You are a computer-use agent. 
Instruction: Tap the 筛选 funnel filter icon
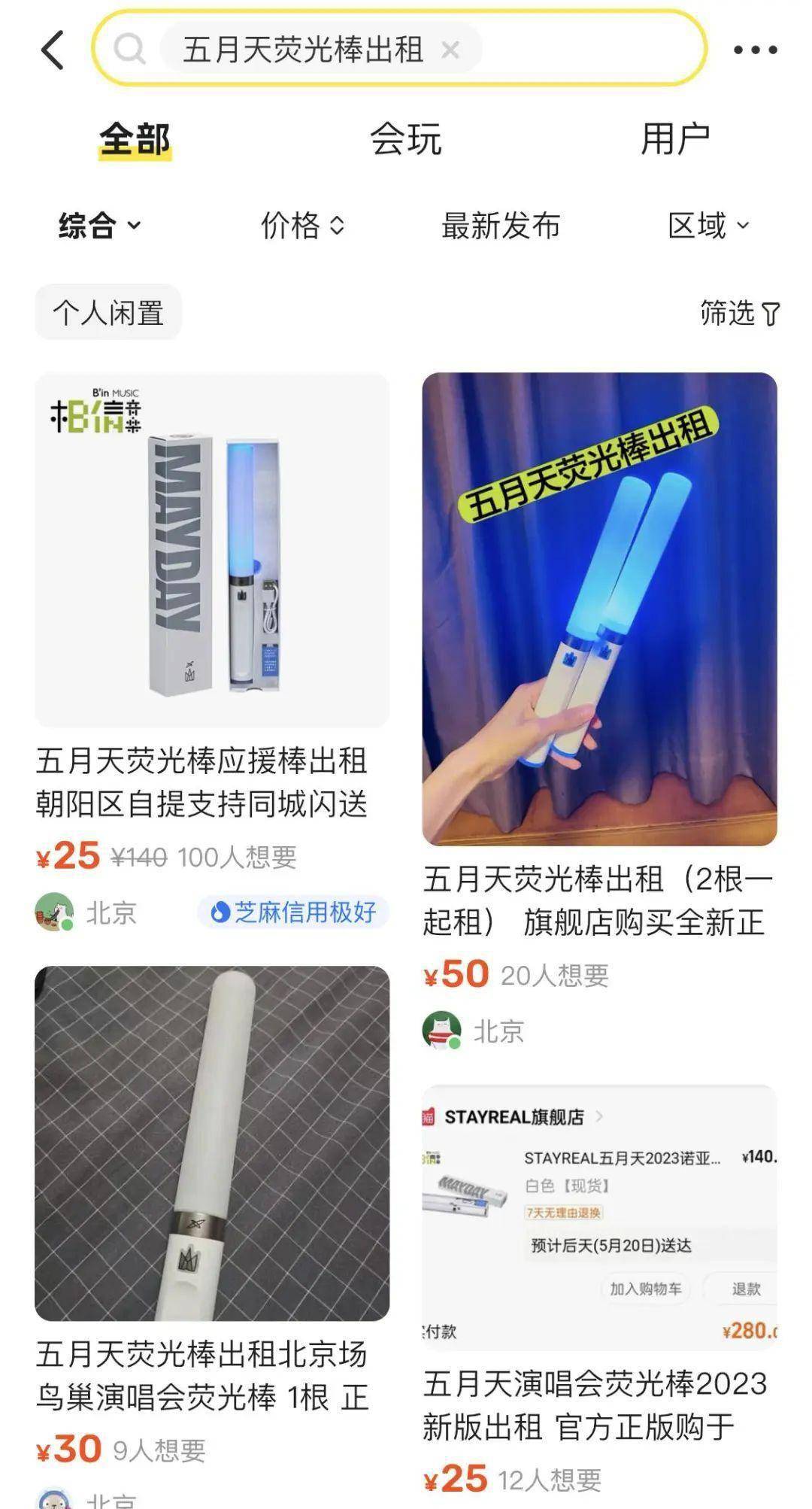(769, 315)
